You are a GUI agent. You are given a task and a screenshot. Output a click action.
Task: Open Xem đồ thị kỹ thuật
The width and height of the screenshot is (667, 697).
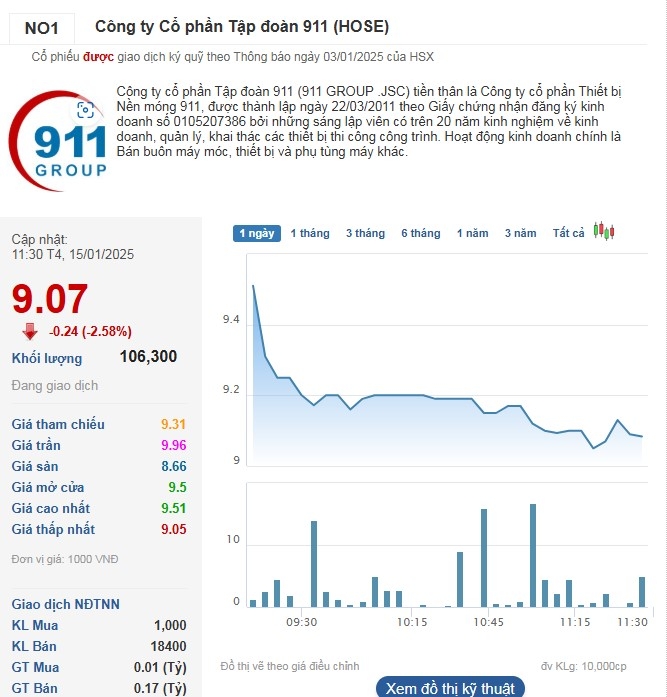(x=450, y=688)
